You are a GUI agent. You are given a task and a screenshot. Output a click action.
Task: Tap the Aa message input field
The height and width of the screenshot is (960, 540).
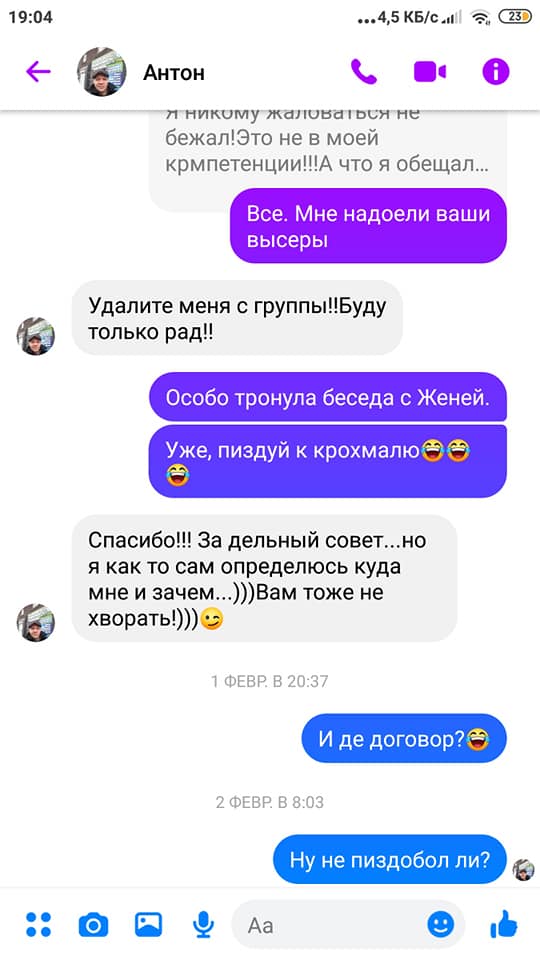click(331, 924)
